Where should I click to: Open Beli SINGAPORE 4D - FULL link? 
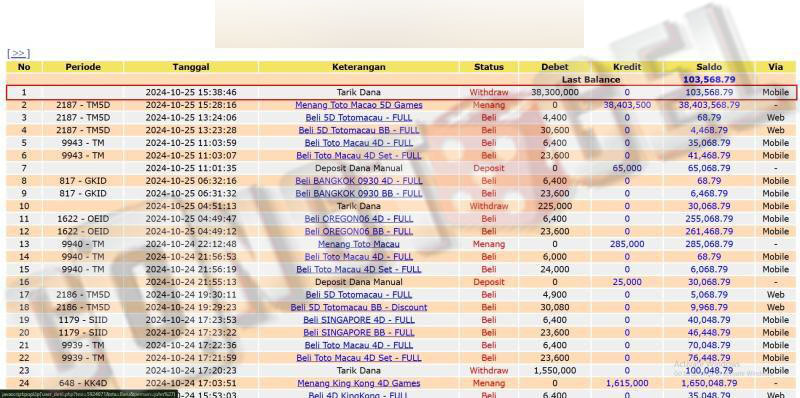click(359, 320)
